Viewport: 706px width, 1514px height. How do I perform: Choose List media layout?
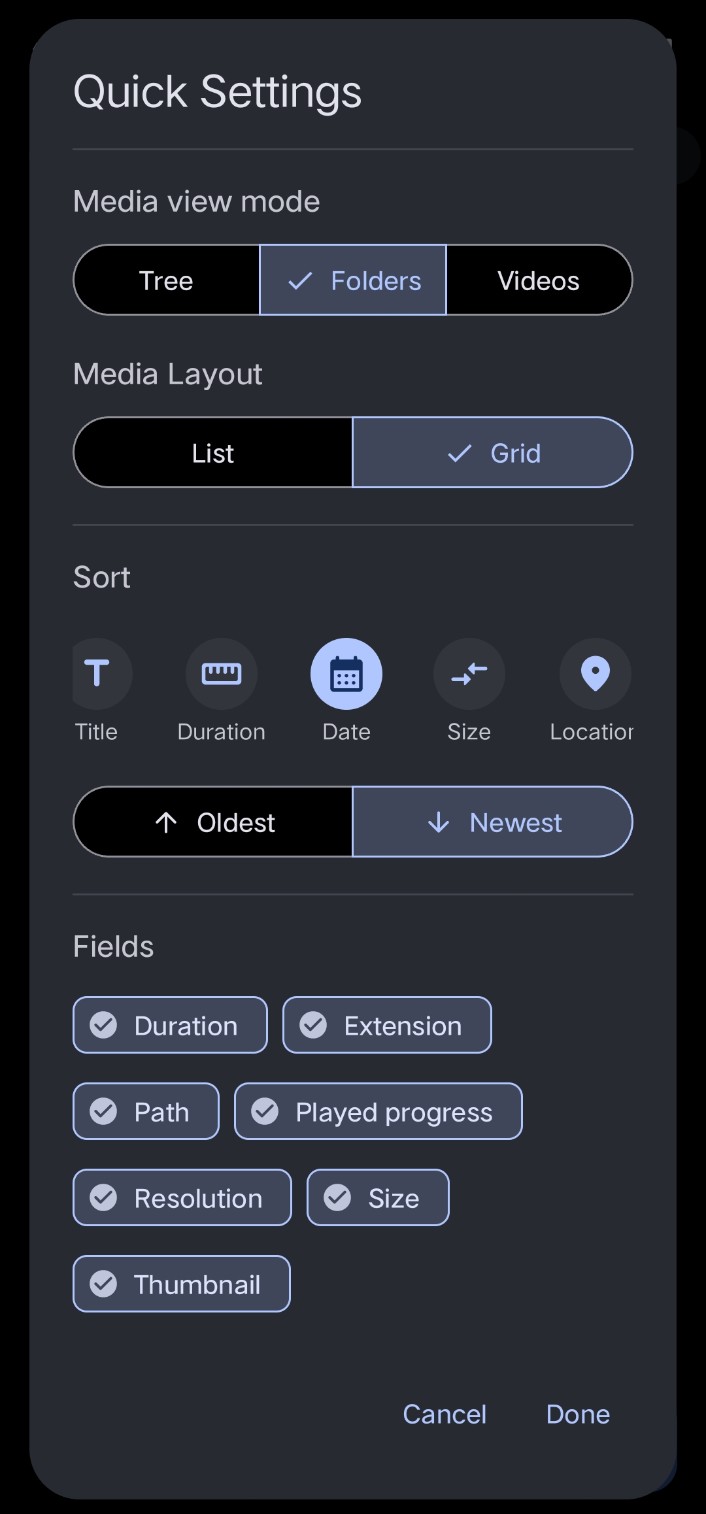pyautogui.click(x=213, y=453)
